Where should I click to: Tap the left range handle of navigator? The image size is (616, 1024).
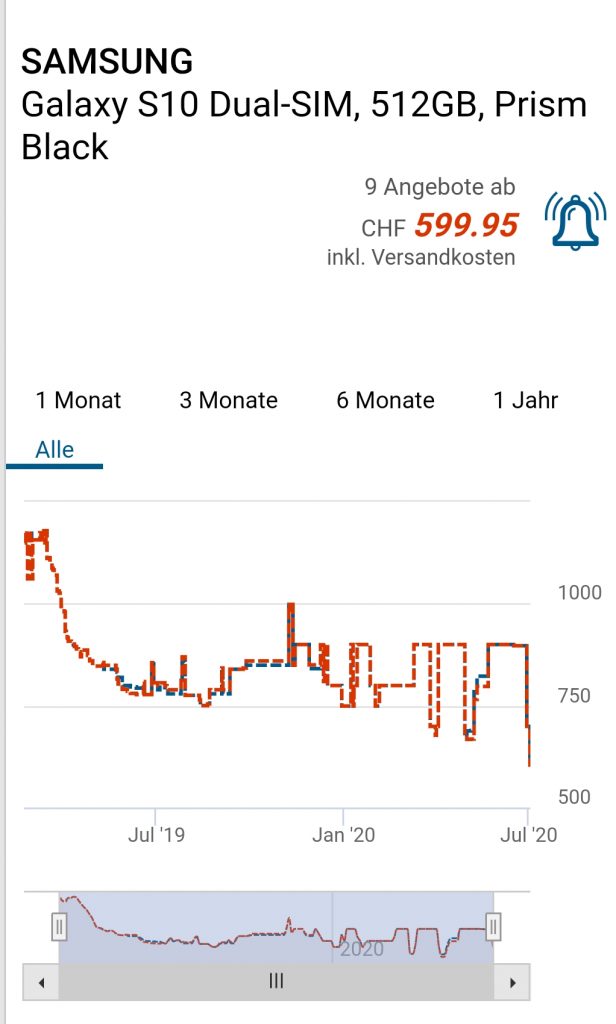(x=59, y=926)
